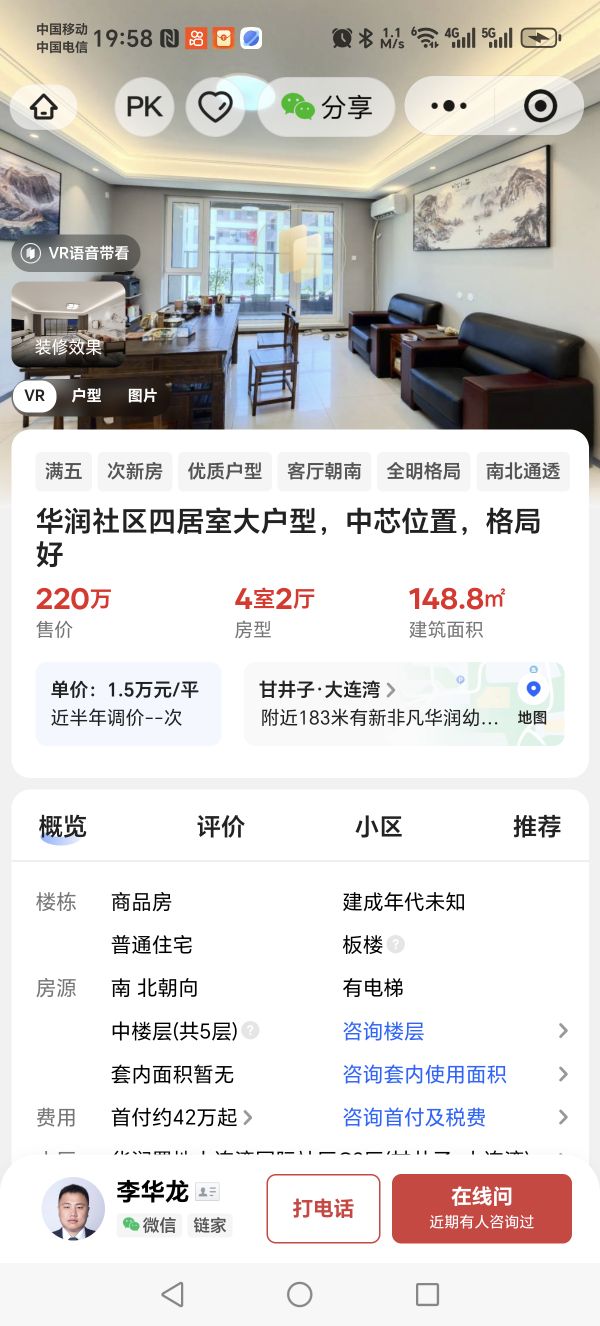The width and height of the screenshot is (600, 1326).
Task: Start an online chat via 在线问
Action: pyautogui.click(x=481, y=1208)
